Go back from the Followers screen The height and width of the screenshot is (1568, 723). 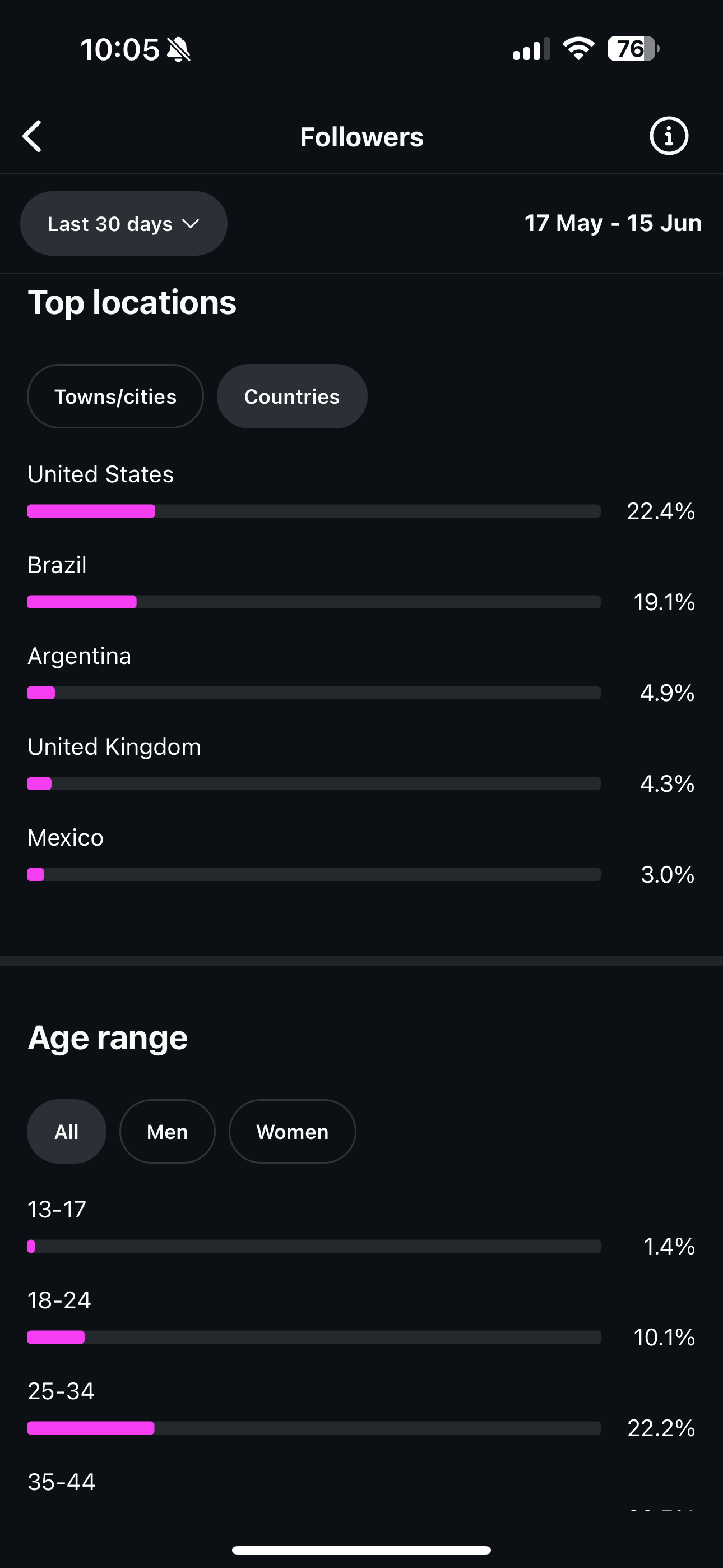click(x=33, y=136)
